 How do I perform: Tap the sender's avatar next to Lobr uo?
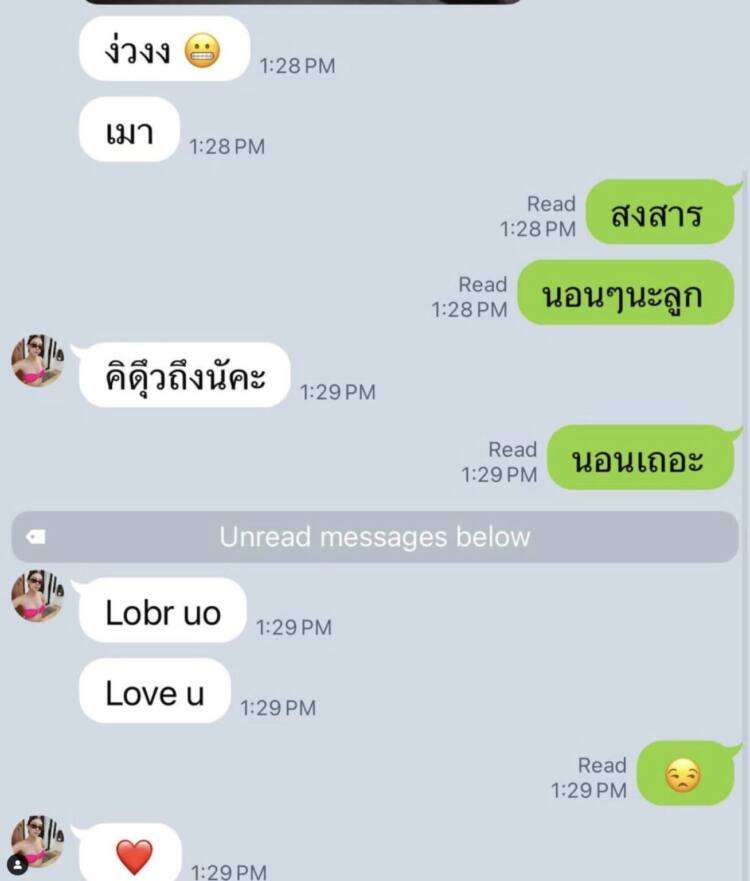[37, 597]
